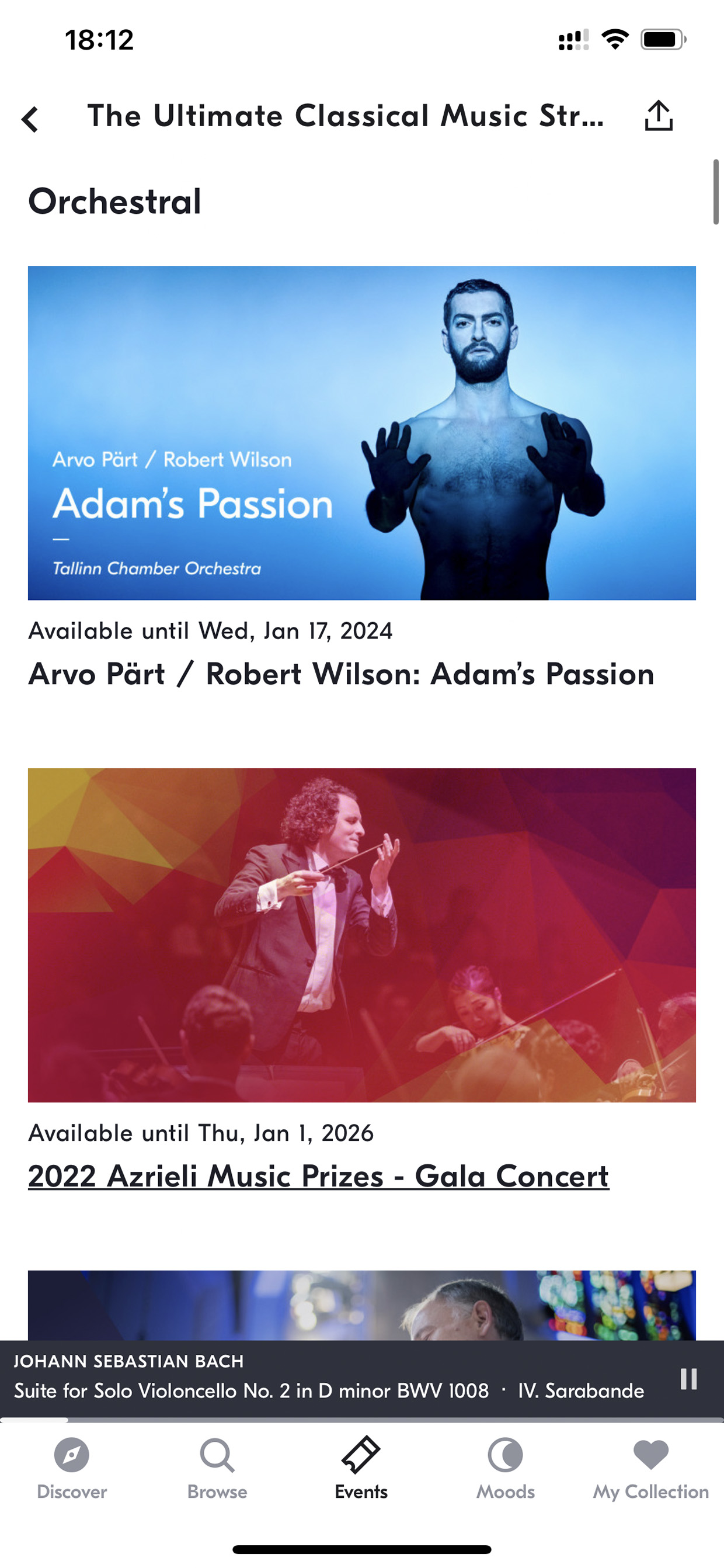The image size is (724, 1568).
Task: Go back using the back arrow
Action: pos(30,119)
